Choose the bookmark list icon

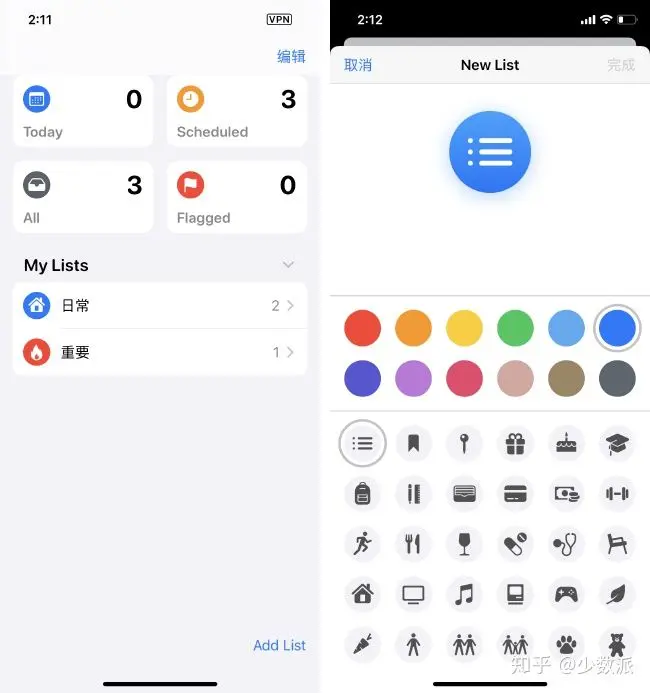(x=414, y=442)
